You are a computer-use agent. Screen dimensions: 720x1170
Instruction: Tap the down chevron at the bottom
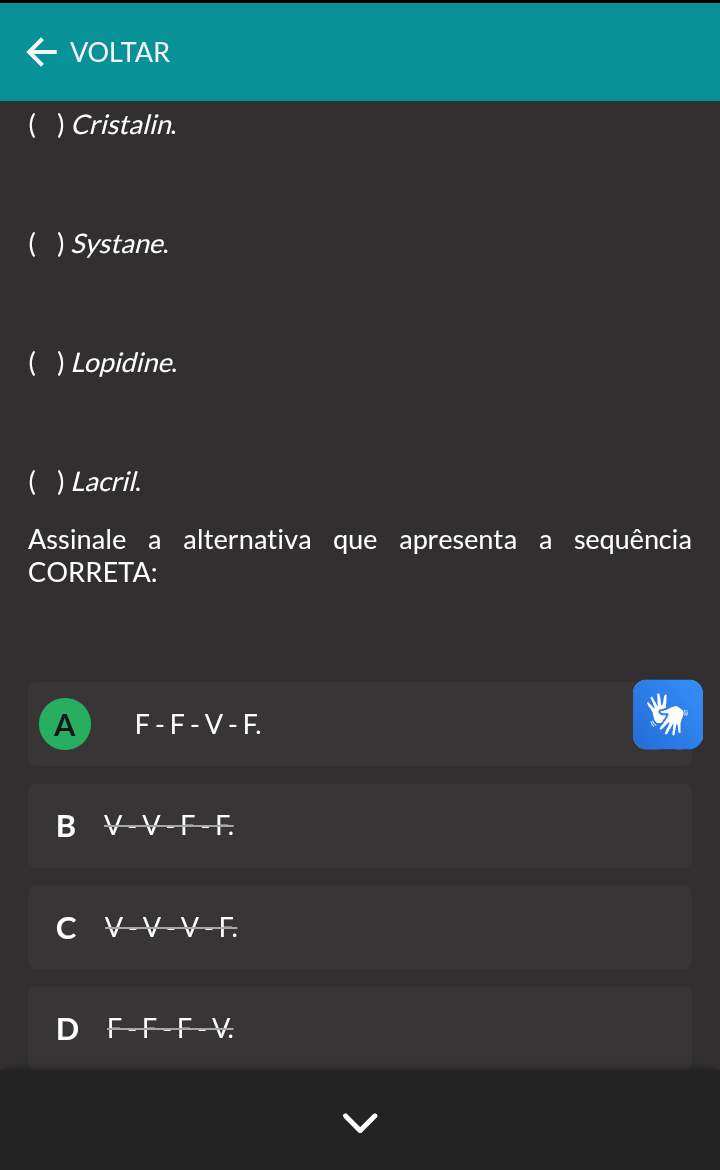tap(360, 1121)
